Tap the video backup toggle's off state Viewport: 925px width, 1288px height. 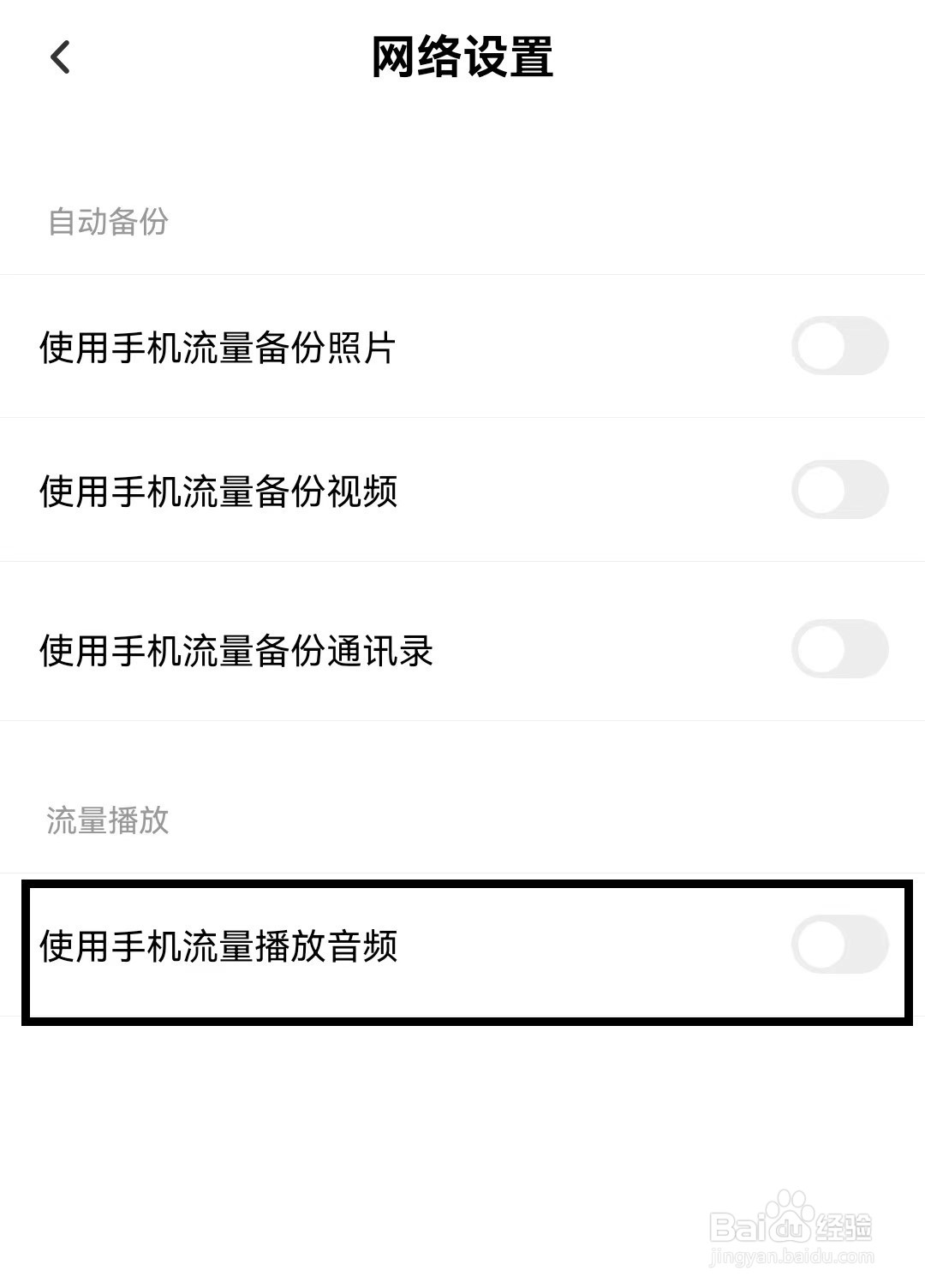tap(839, 491)
